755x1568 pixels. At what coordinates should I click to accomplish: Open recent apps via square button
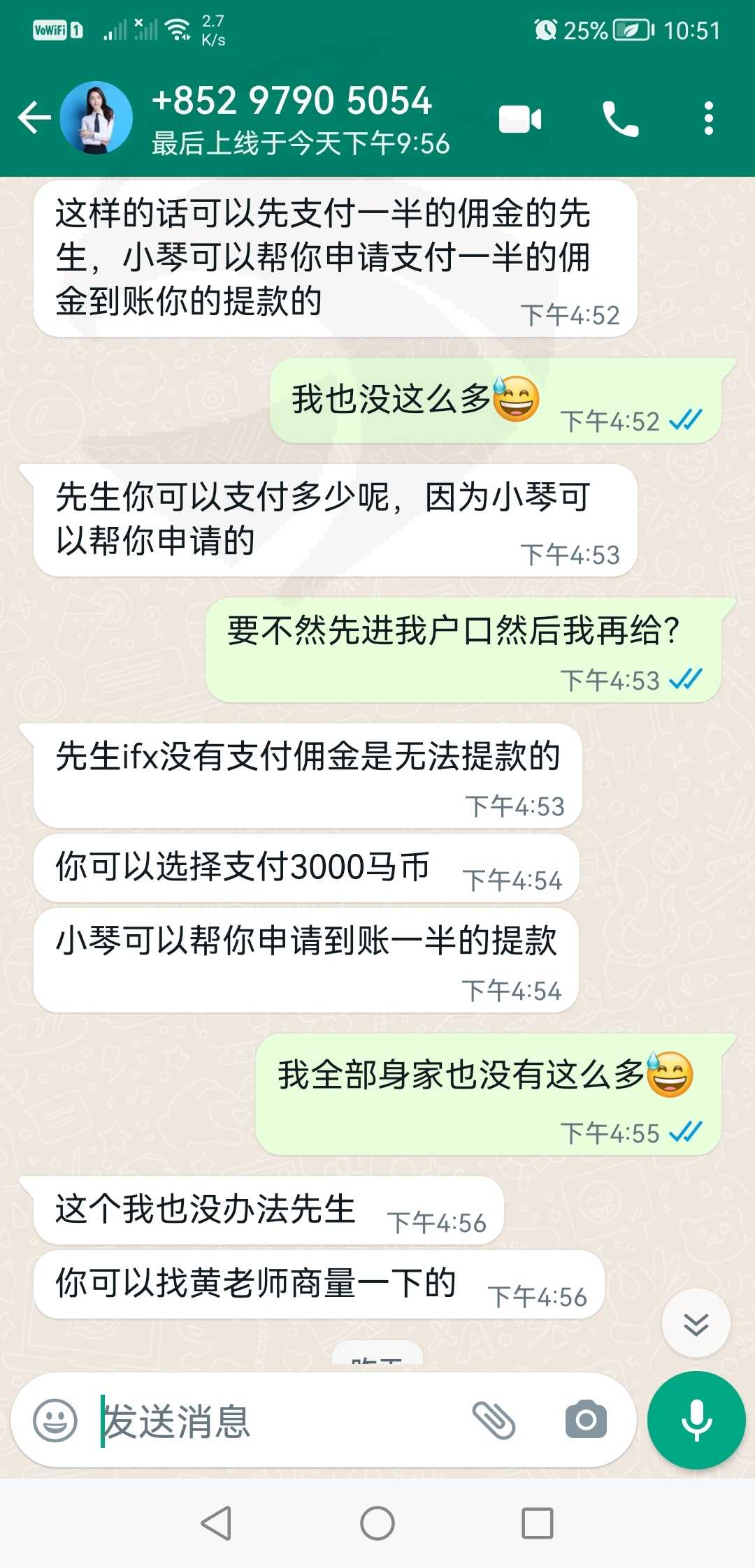point(538,1523)
